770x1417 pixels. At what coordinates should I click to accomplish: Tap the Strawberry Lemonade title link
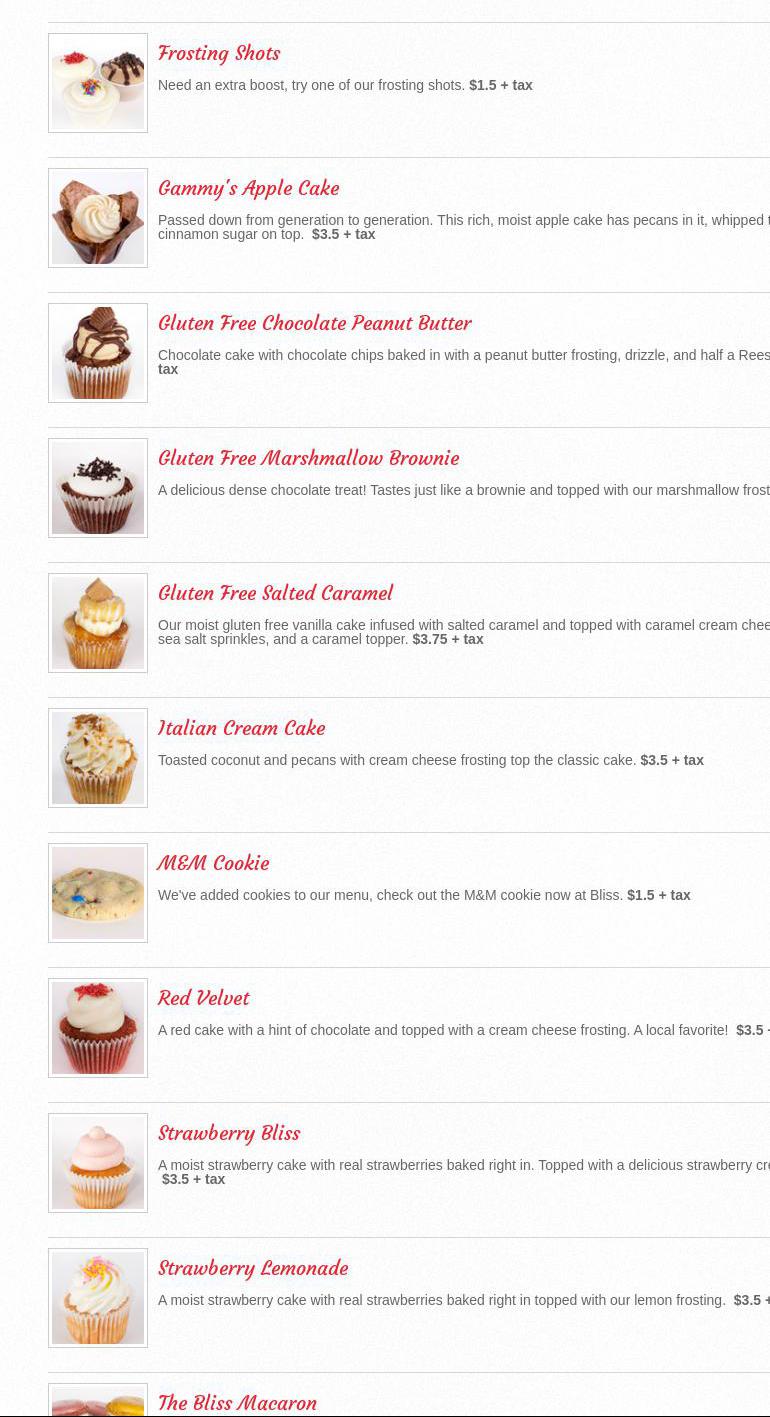pos(253,1268)
